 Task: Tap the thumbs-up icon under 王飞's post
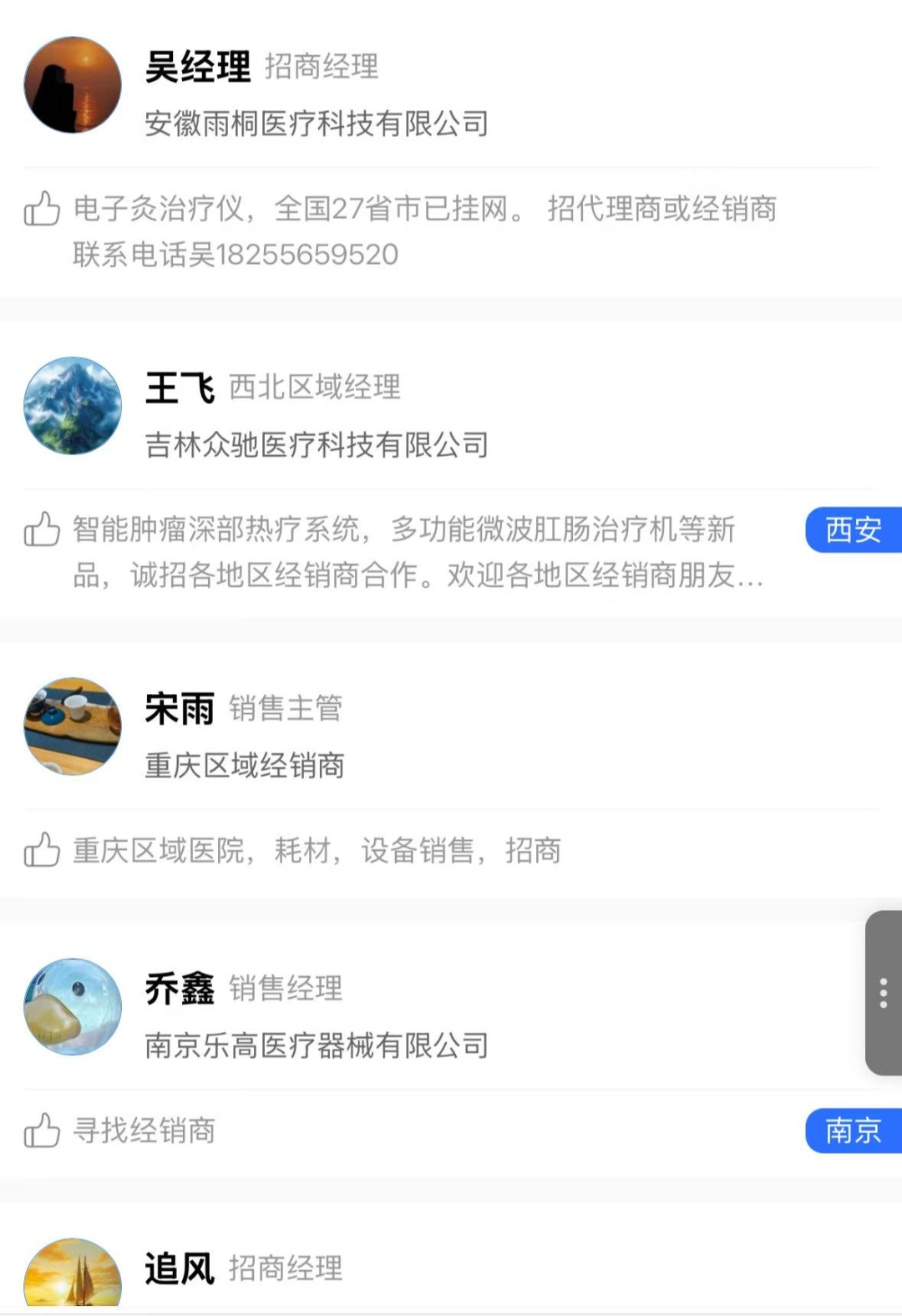[42, 529]
